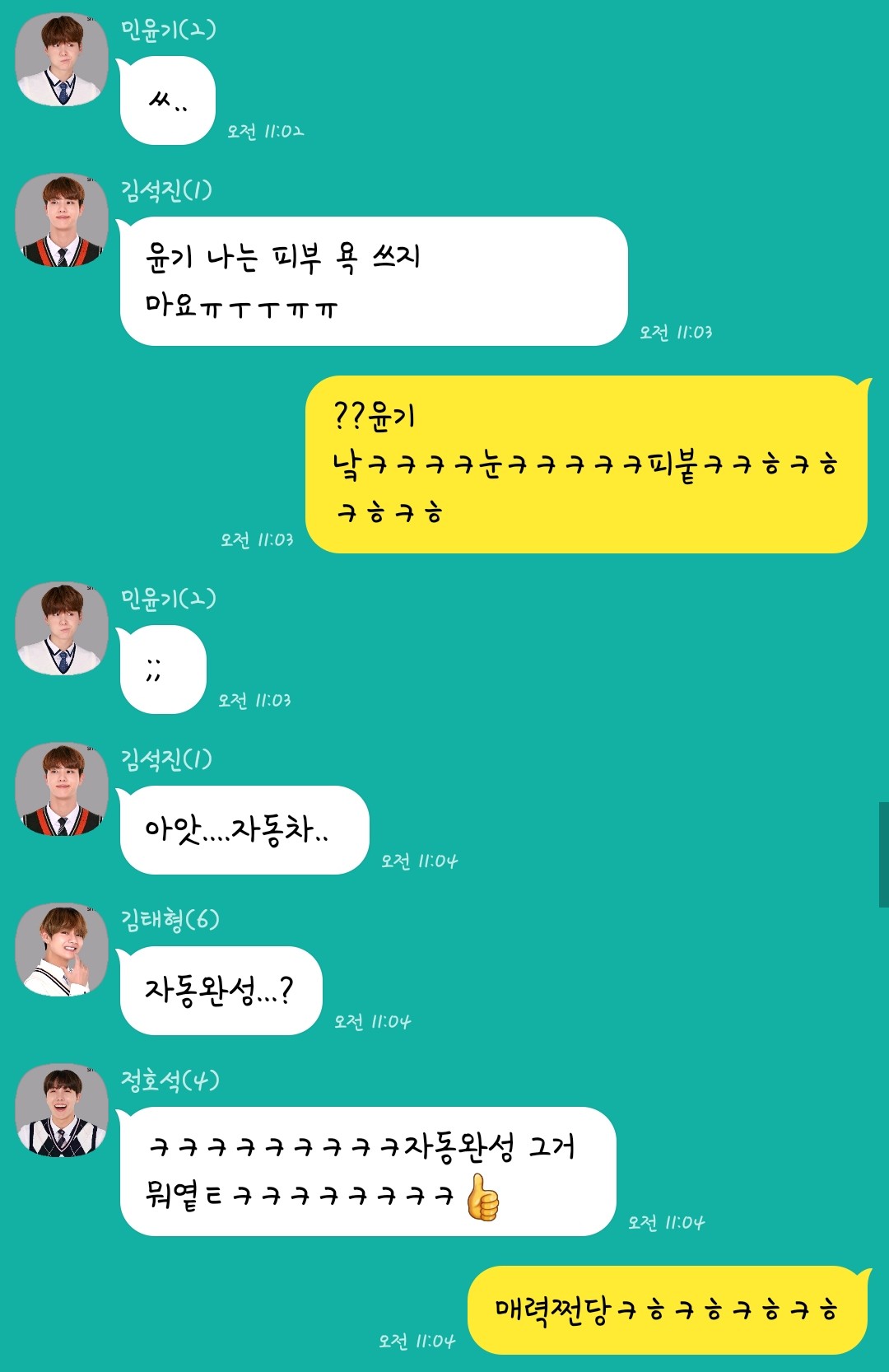889x1372 pixels.
Task: View 김석진's profile picture next to "윤기 나는 피부" message
Action: click(62, 221)
